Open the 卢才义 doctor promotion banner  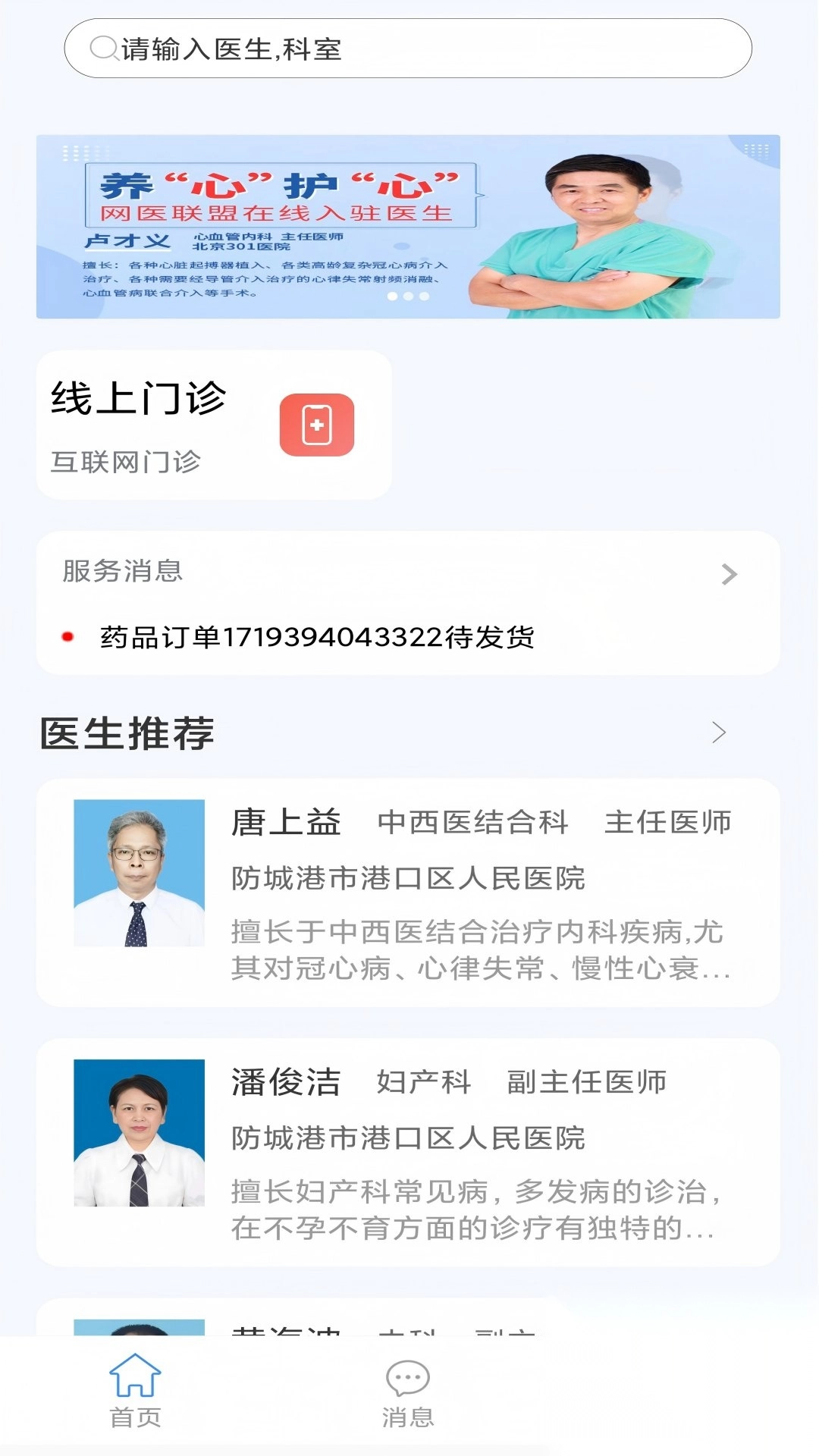click(x=408, y=227)
